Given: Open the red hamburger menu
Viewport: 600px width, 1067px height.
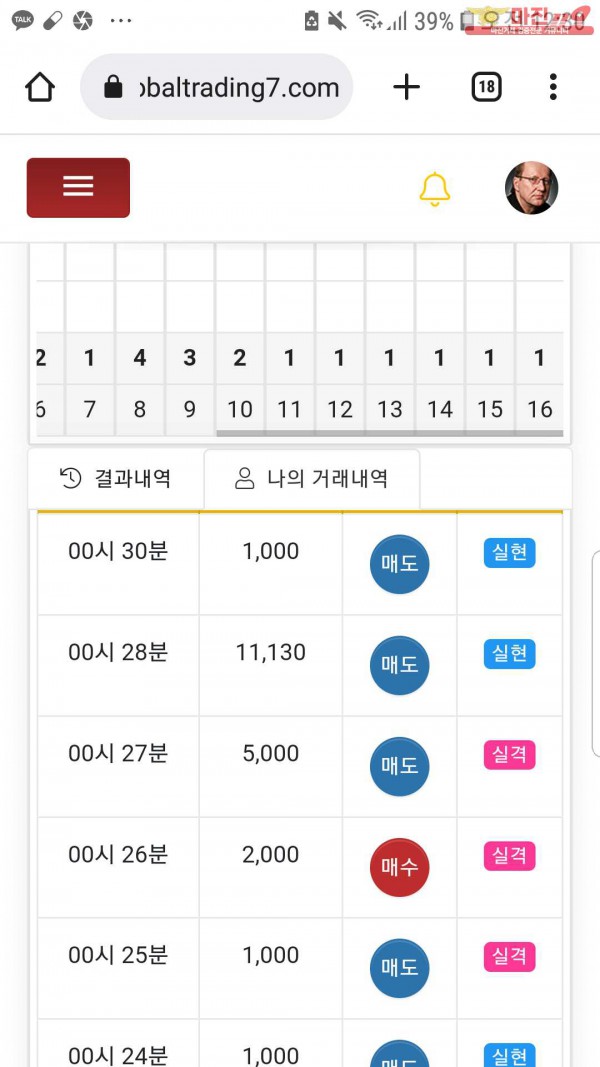Looking at the screenshot, I should [x=78, y=187].
